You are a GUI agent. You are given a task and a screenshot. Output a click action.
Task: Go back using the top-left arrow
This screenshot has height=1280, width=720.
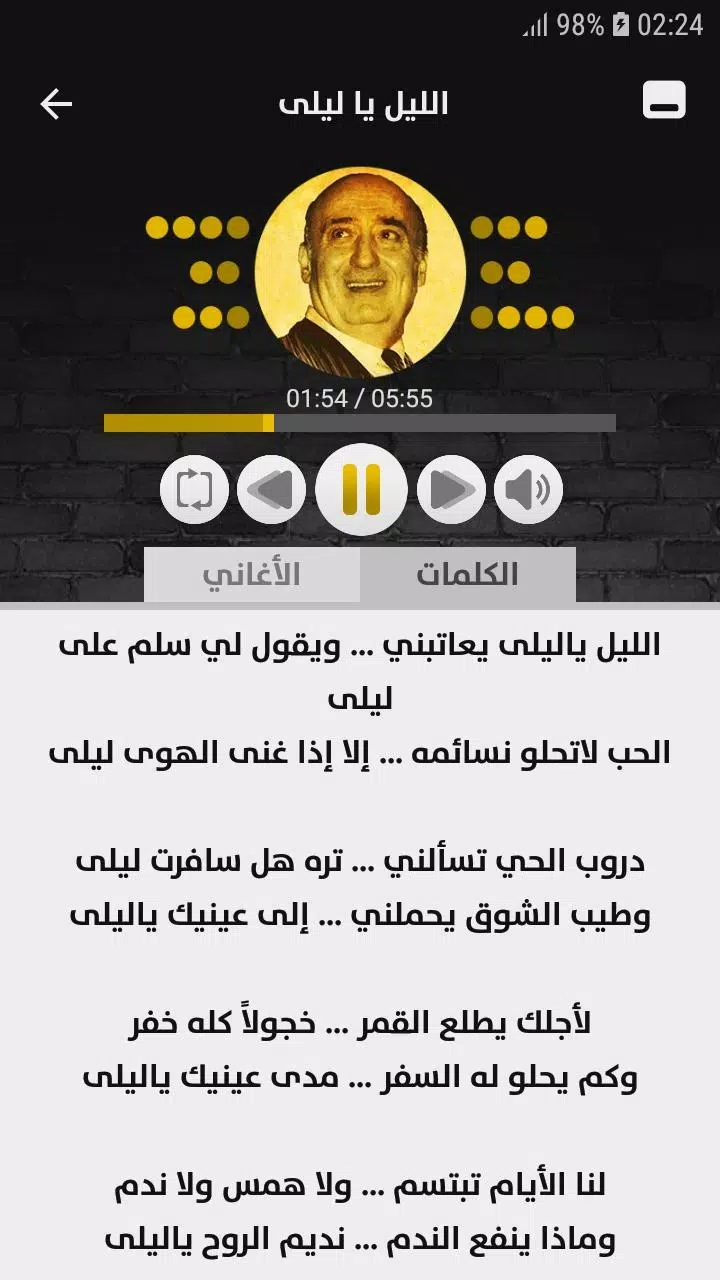[x=56, y=104]
